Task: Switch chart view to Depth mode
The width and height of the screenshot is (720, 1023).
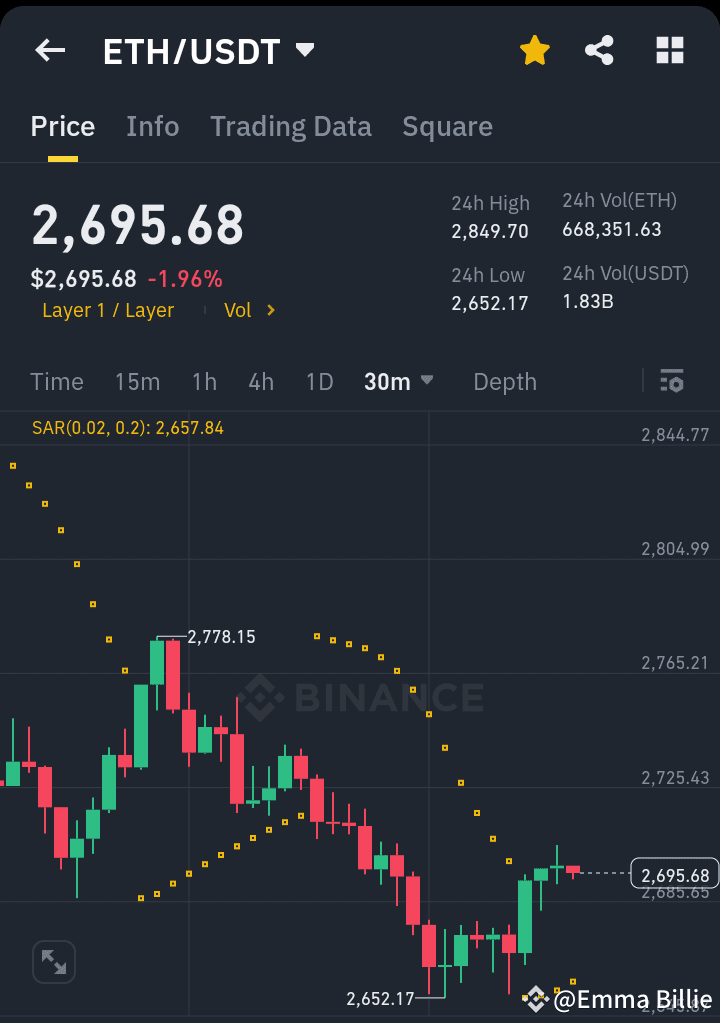Action: pyautogui.click(x=504, y=381)
